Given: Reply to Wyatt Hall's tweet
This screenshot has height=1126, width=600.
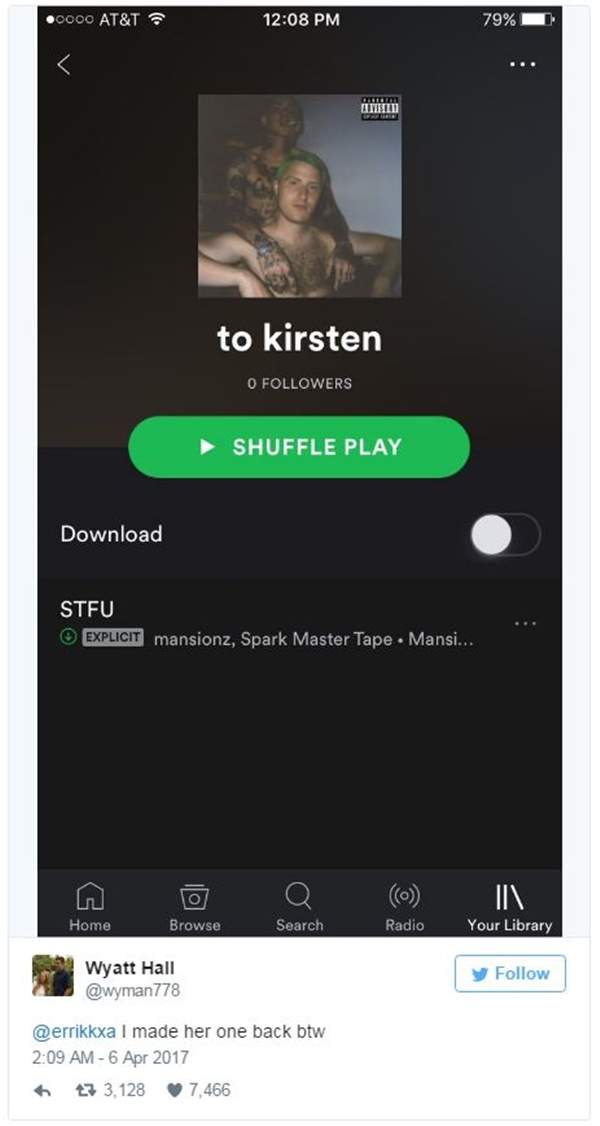Looking at the screenshot, I should click(42, 1090).
